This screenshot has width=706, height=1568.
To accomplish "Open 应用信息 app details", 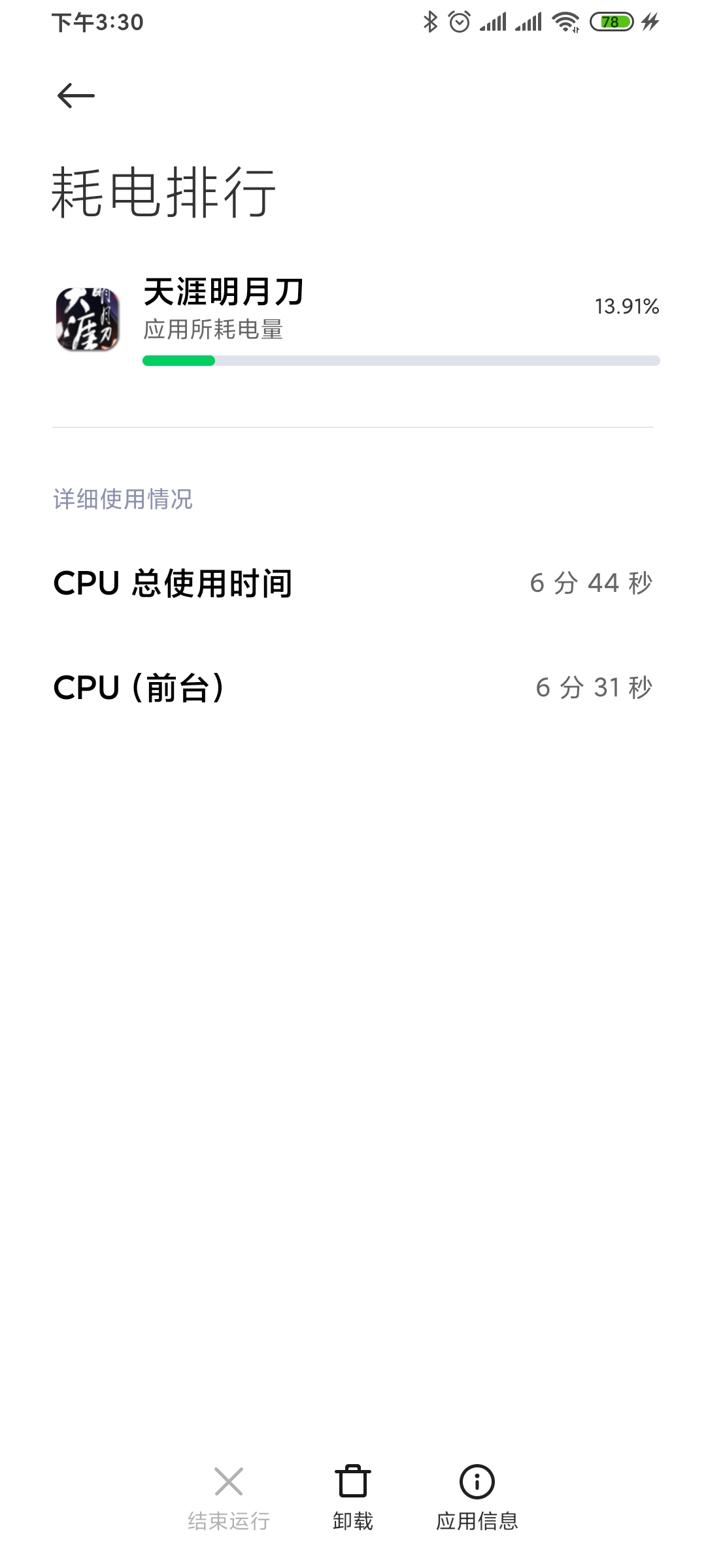I will 477,1498.
